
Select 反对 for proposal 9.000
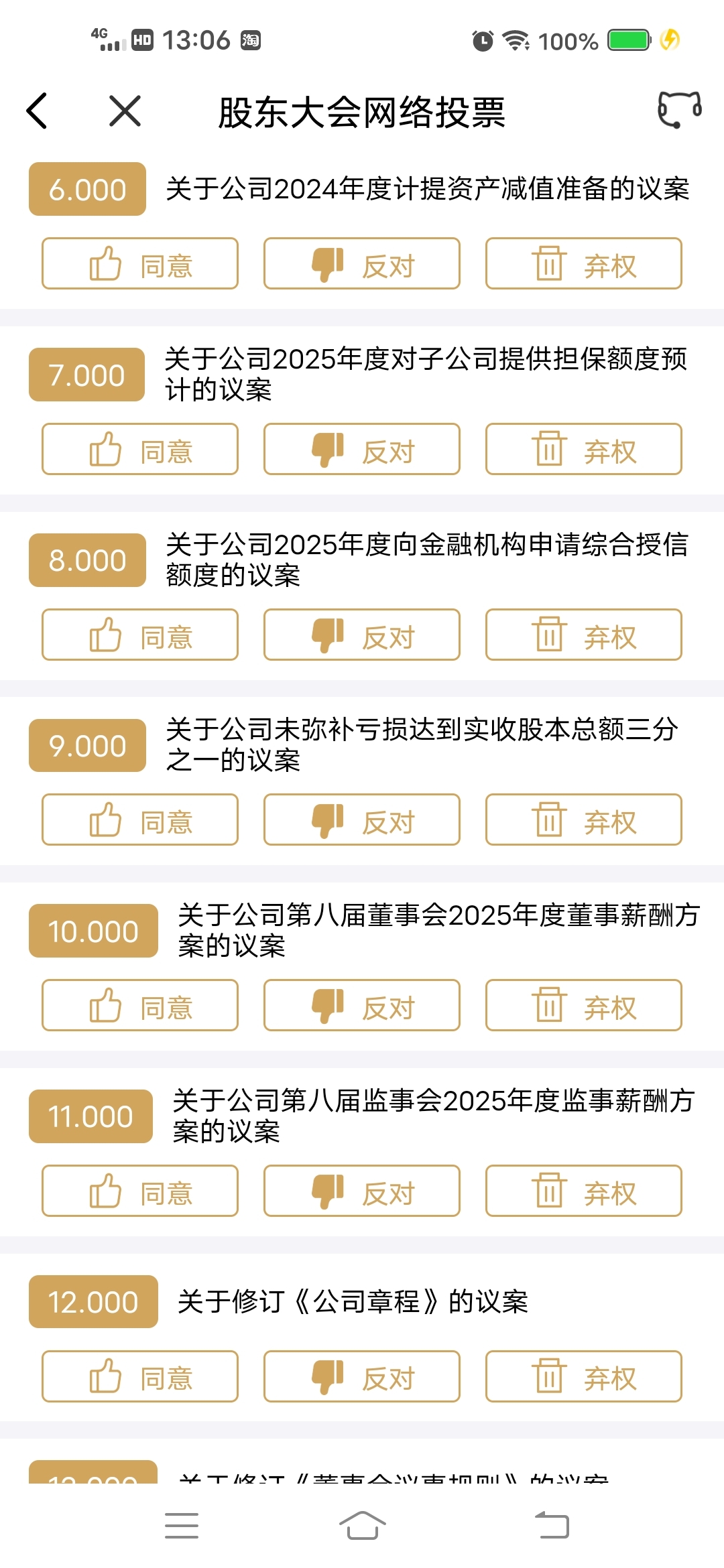coord(362,820)
